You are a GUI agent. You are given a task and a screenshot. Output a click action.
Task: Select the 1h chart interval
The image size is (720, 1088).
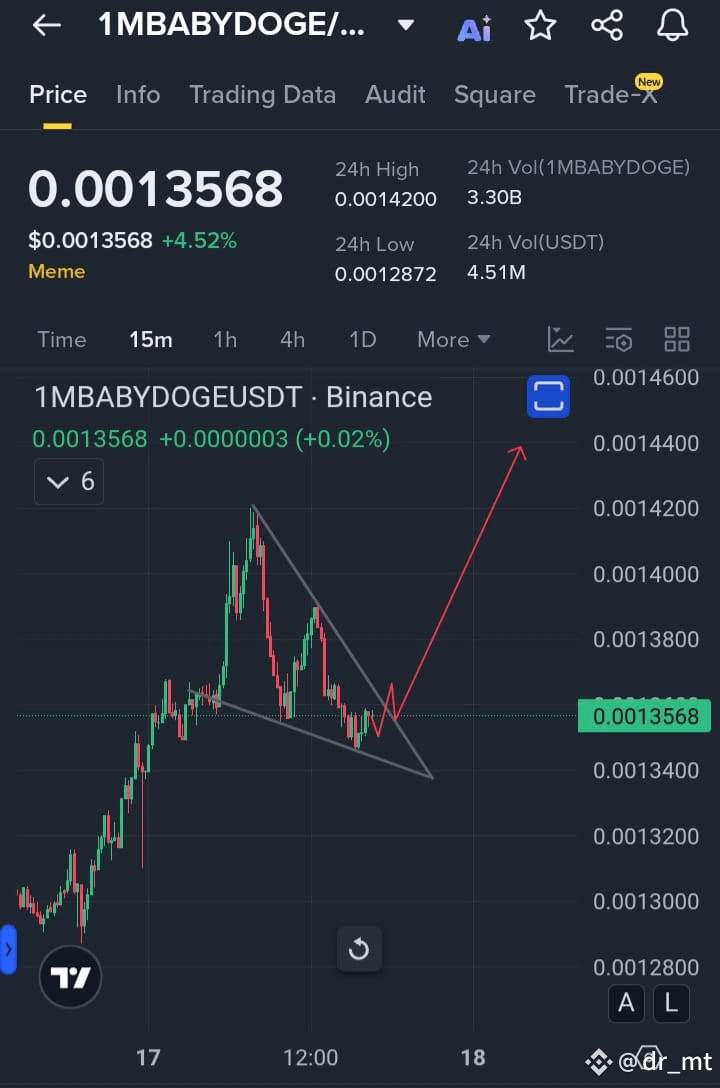[x=225, y=340]
